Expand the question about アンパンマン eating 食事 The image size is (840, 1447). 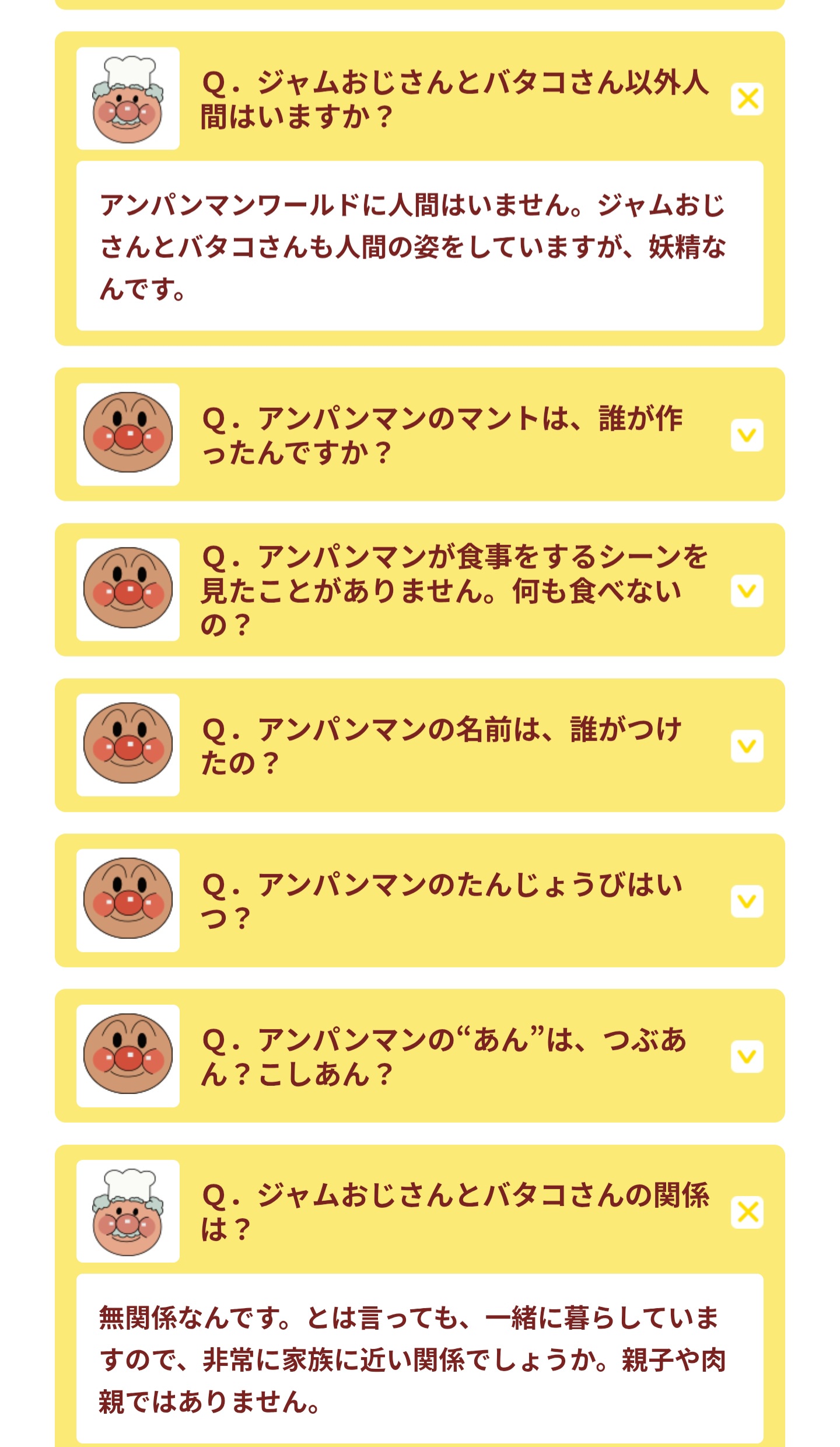click(x=747, y=590)
